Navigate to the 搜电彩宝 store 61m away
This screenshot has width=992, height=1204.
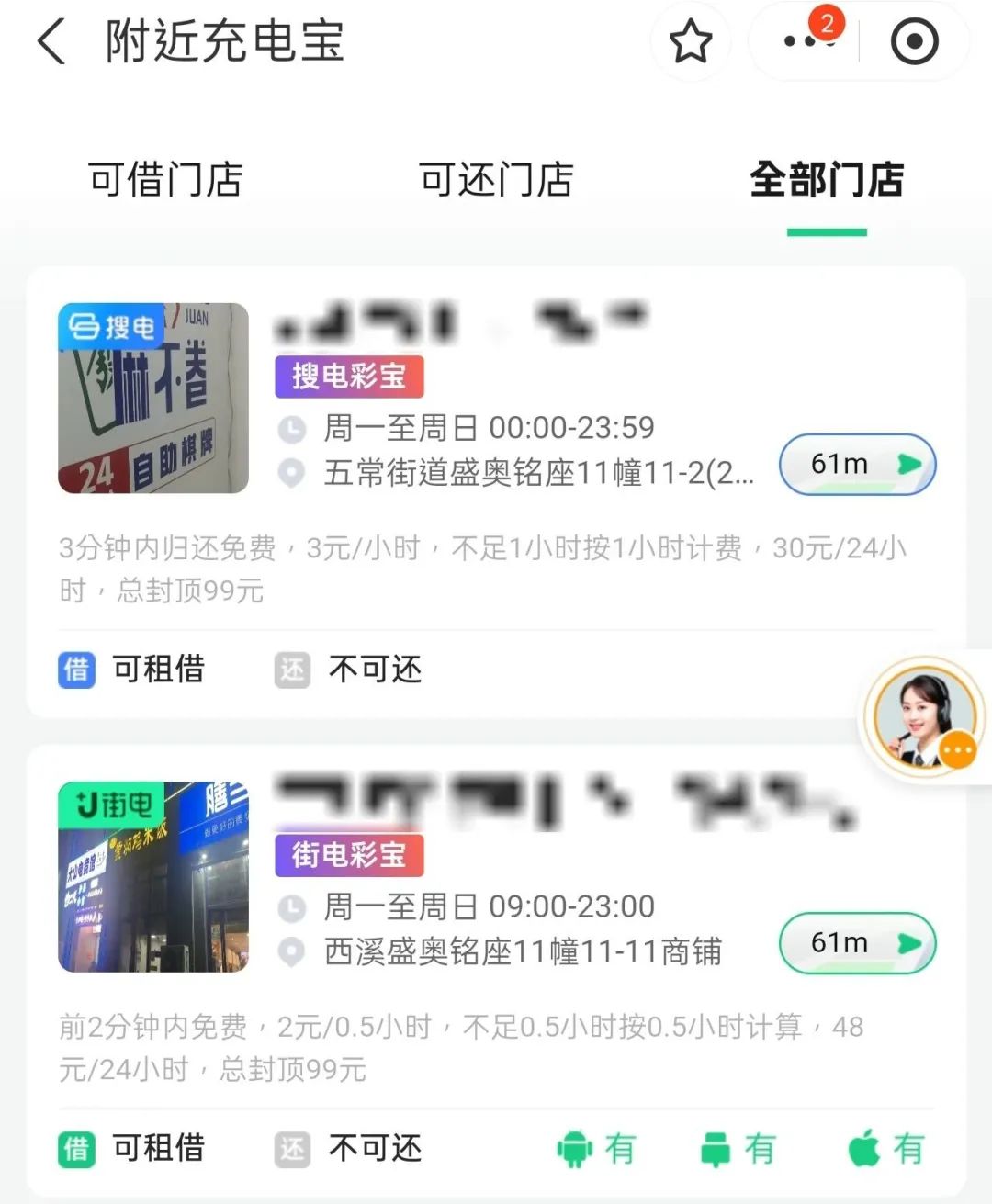[x=856, y=465]
